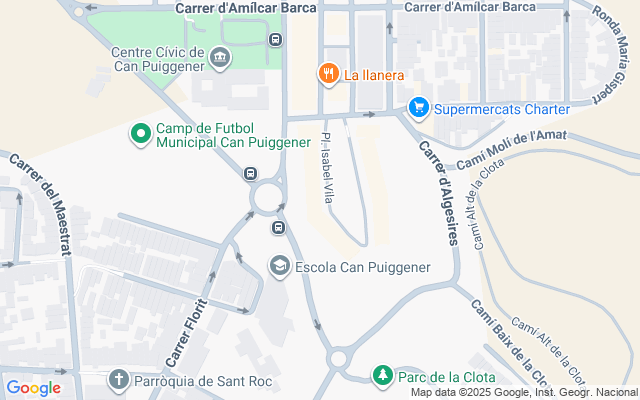This screenshot has width=640, height=400.
Task: Open the Centre Cívic de Can Puiggener marker
Action: pyautogui.click(x=220, y=58)
